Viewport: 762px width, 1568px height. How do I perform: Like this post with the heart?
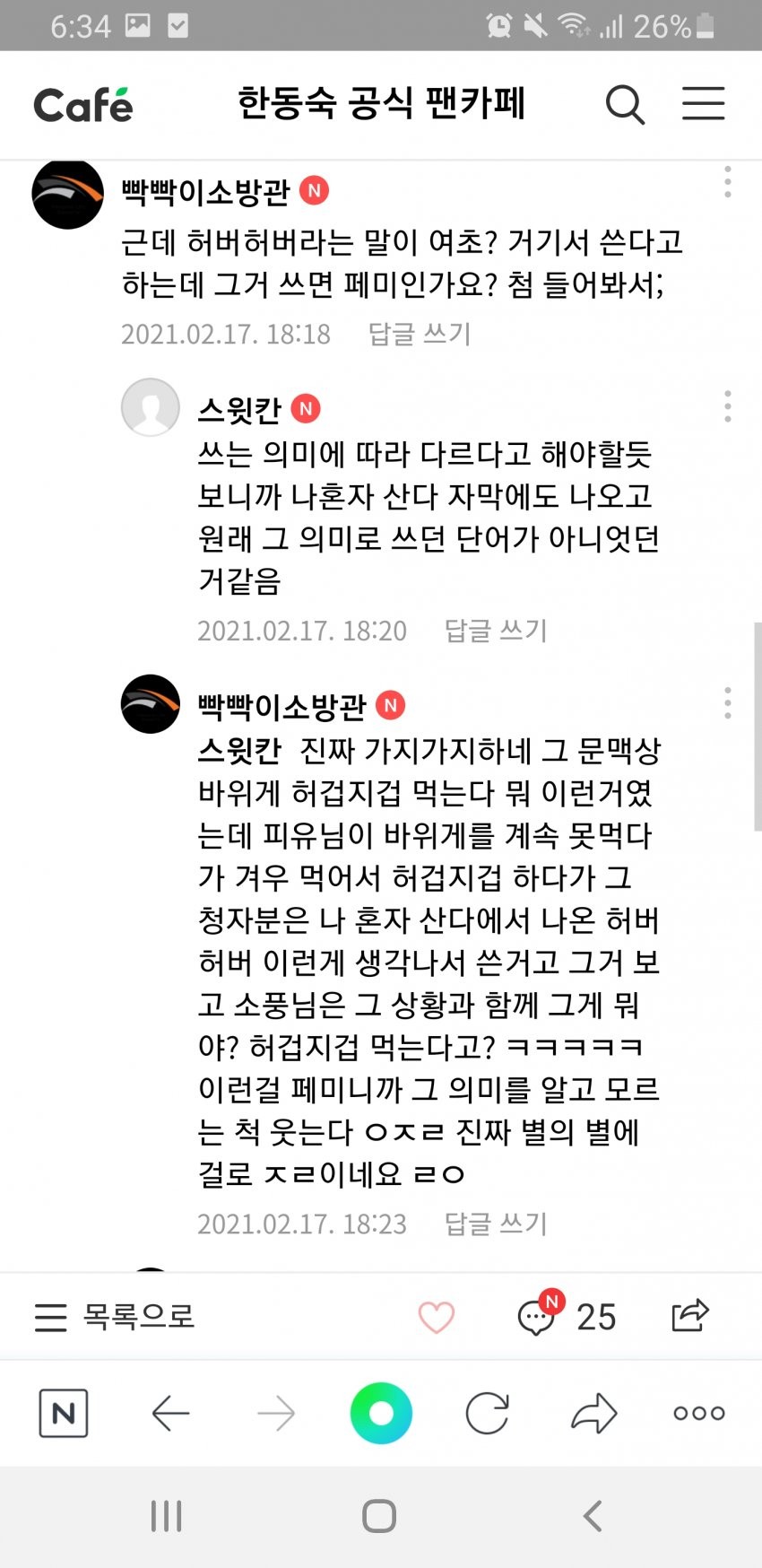437,1317
